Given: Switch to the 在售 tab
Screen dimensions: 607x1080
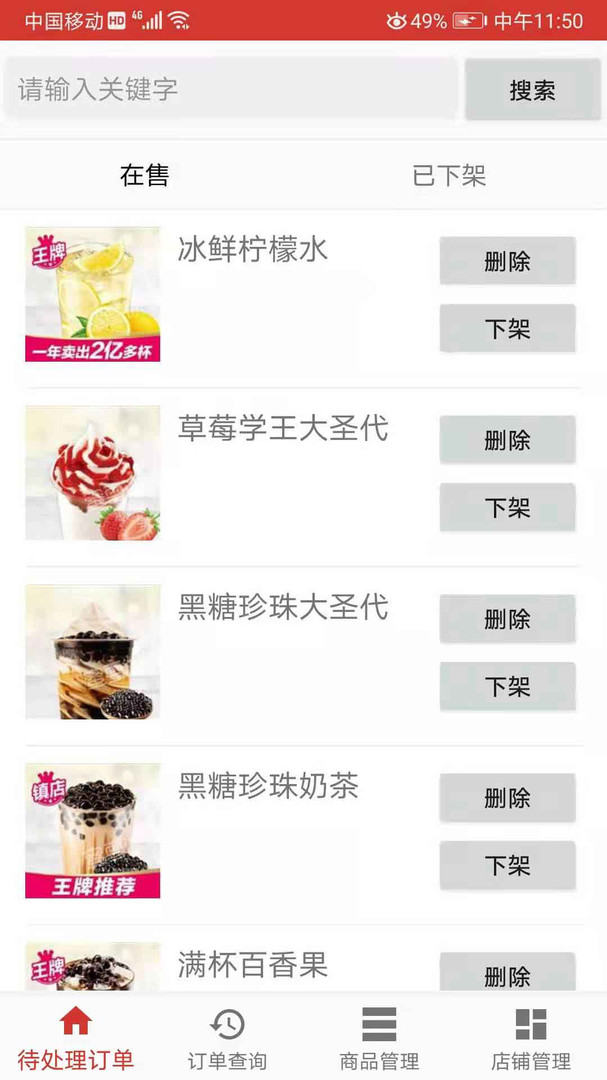Looking at the screenshot, I should point(145,176).
